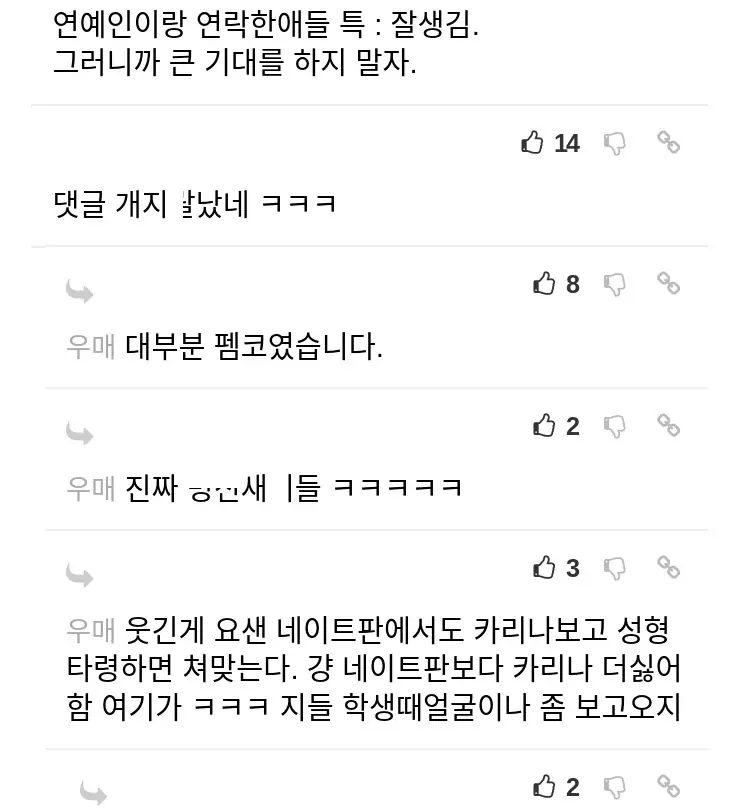
Task: Dislike the reply starting with '진짜'
Action: (615, 426)
